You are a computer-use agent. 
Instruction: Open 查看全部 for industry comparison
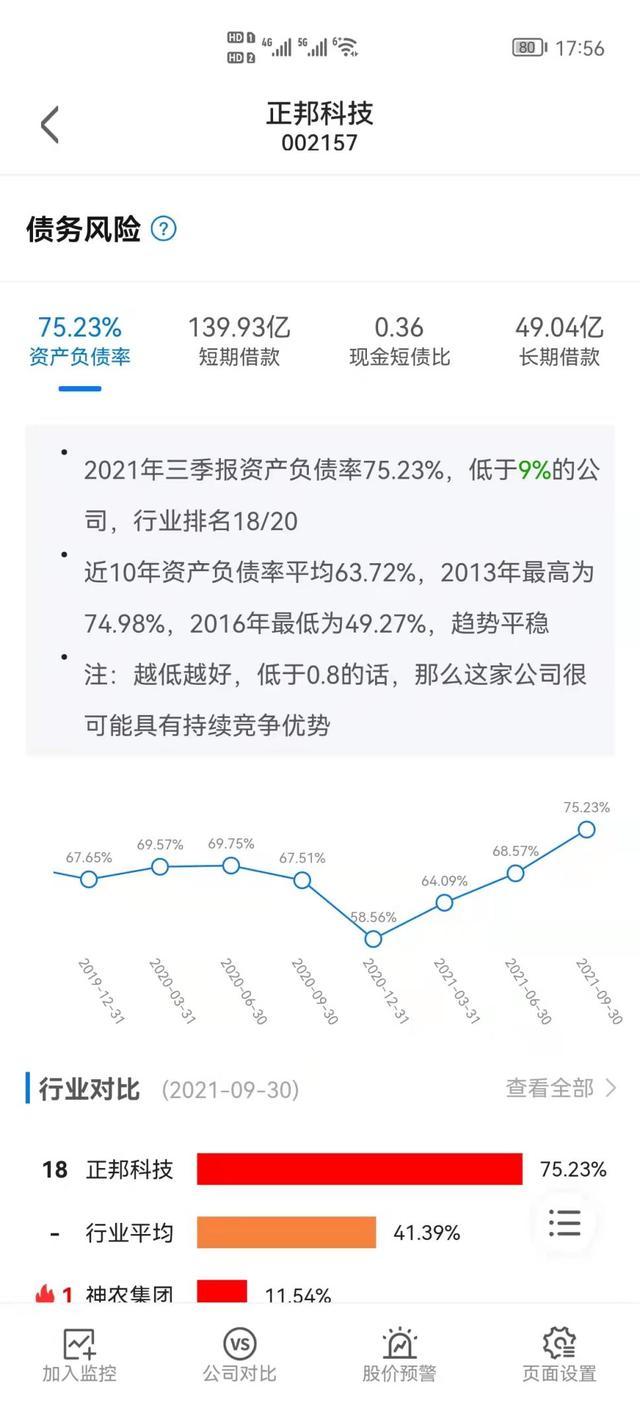click(560, 1088)
